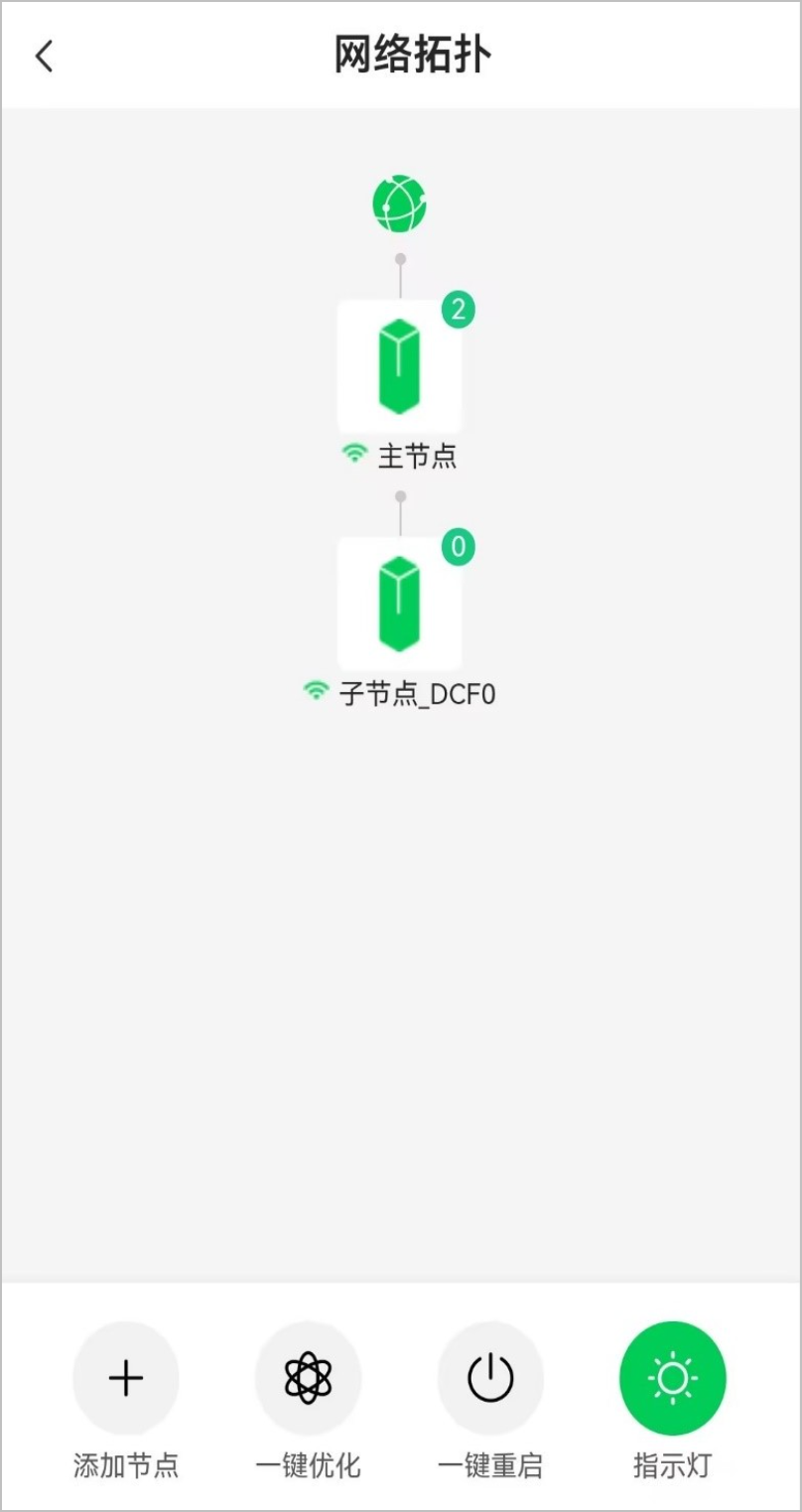Tap 一键重启 to restart nodes
The height and width of the screenshot is (1512, 802).
coord(490,1378)
